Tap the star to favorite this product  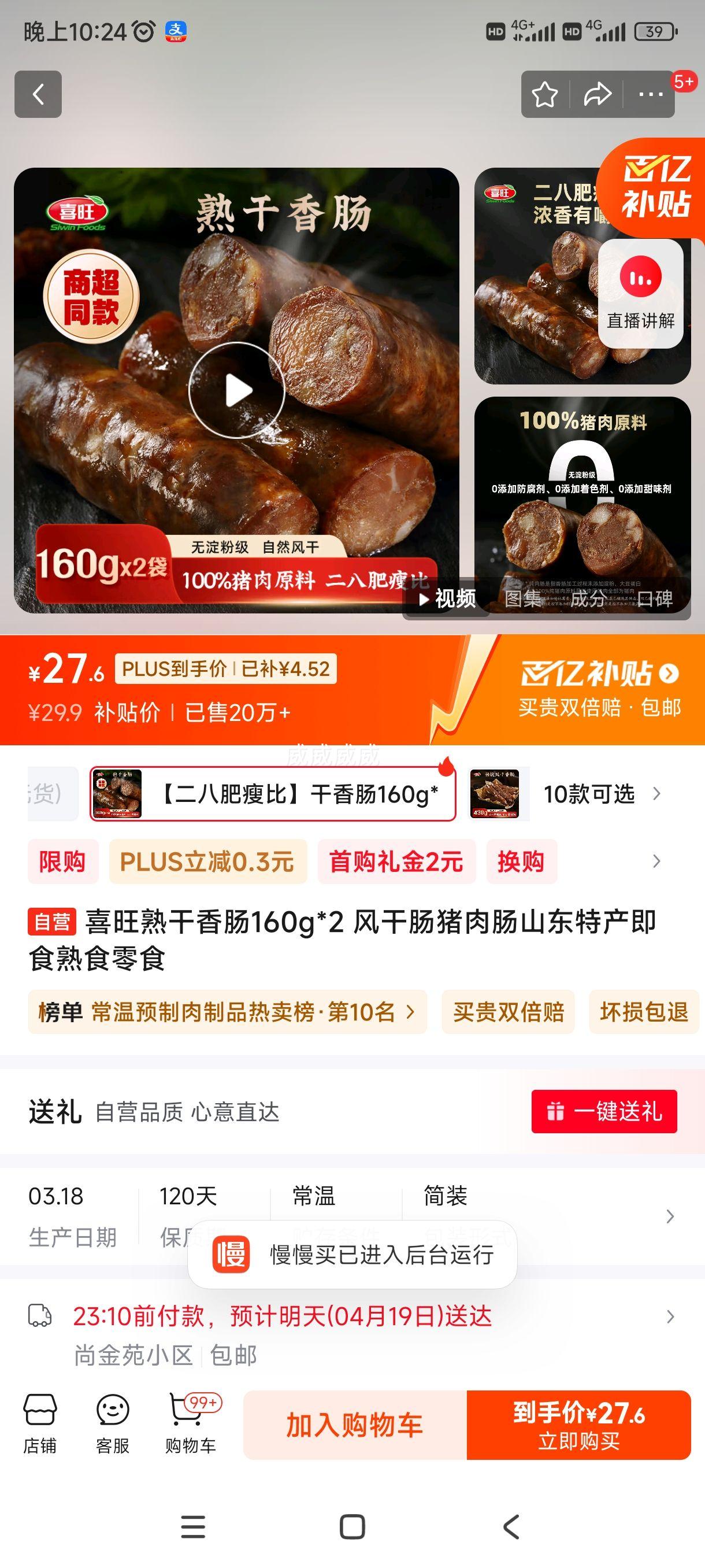[546, 94]
